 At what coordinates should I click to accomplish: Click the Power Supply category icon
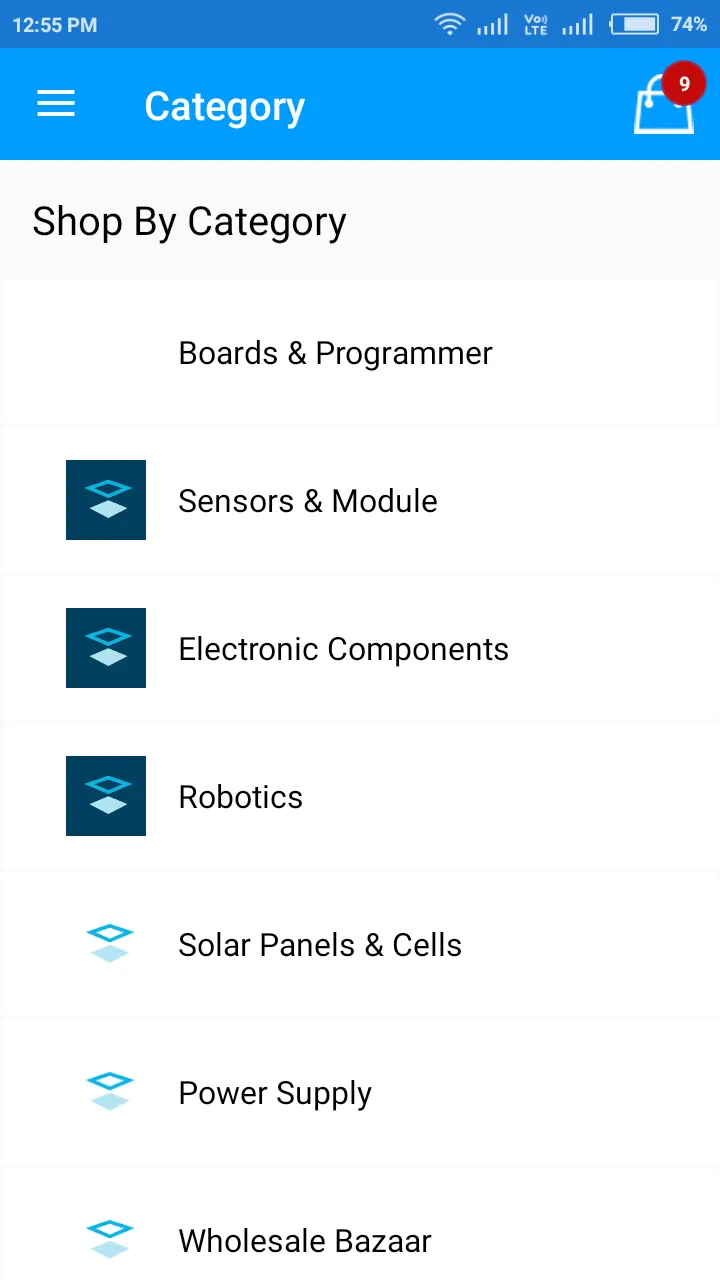[x=109, y=1091]
